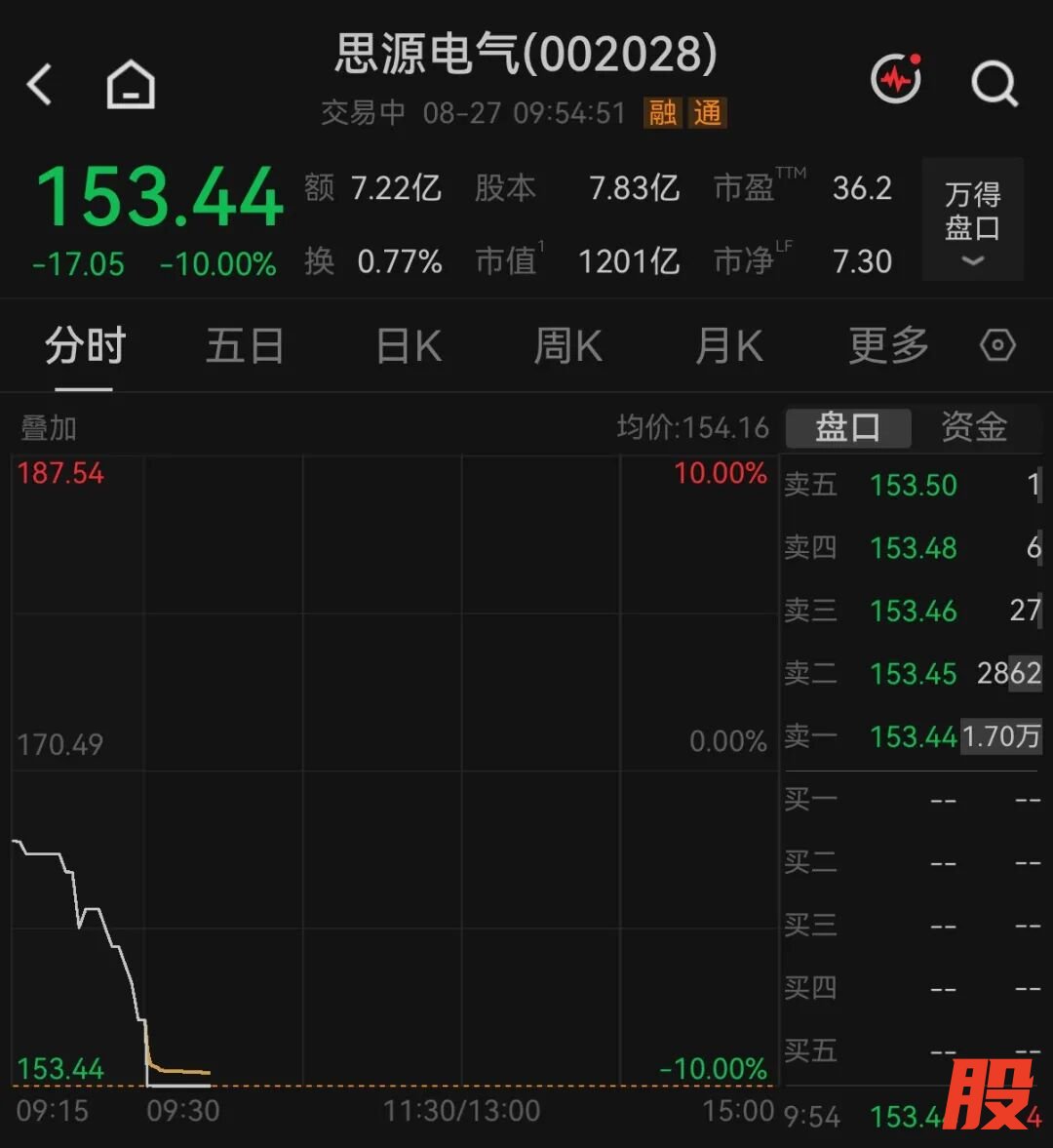Go back using the arrow icon
This screenshot has height=1148, width=1053.
tap(40, 84)
